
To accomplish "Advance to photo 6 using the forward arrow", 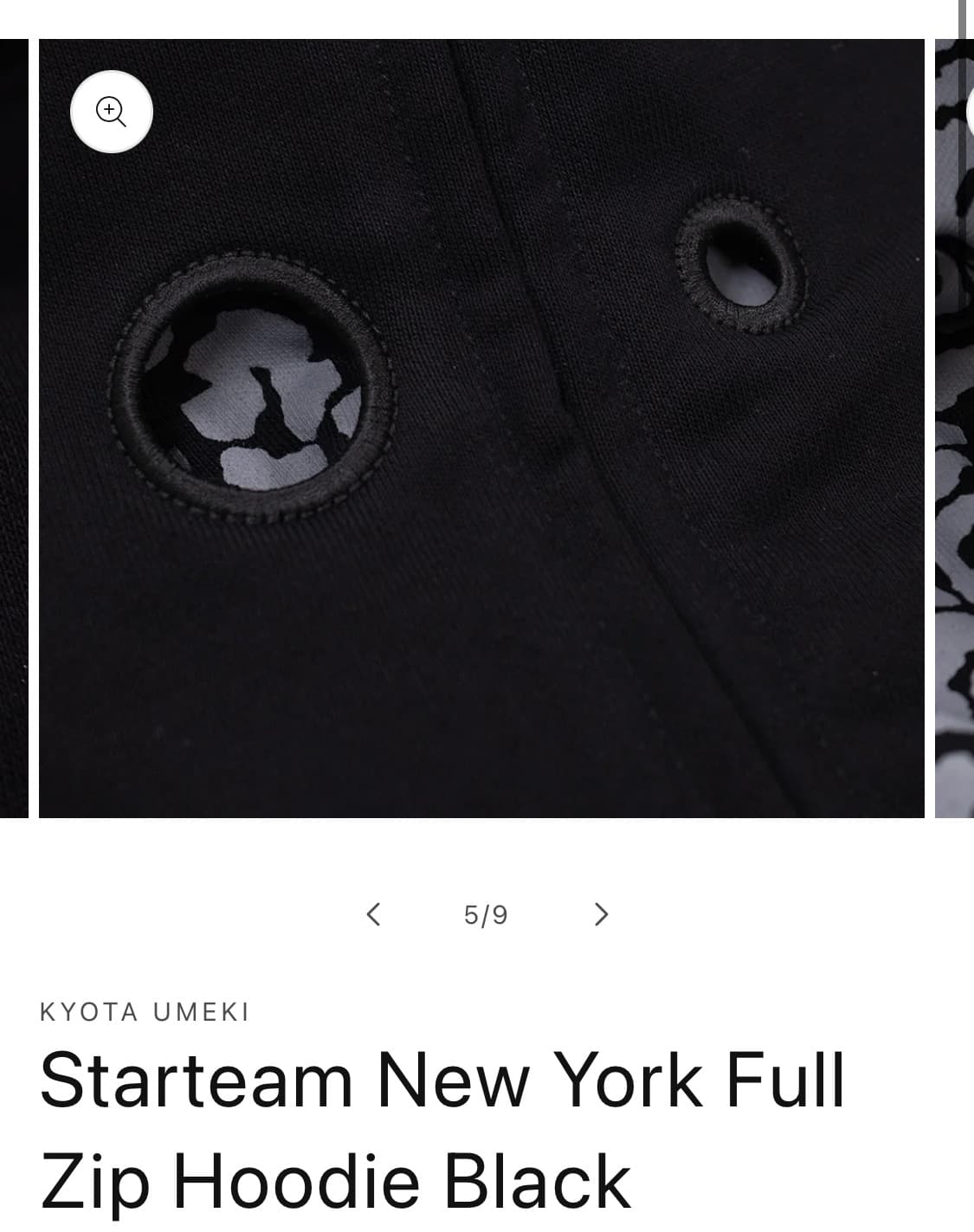I will 601,913.
